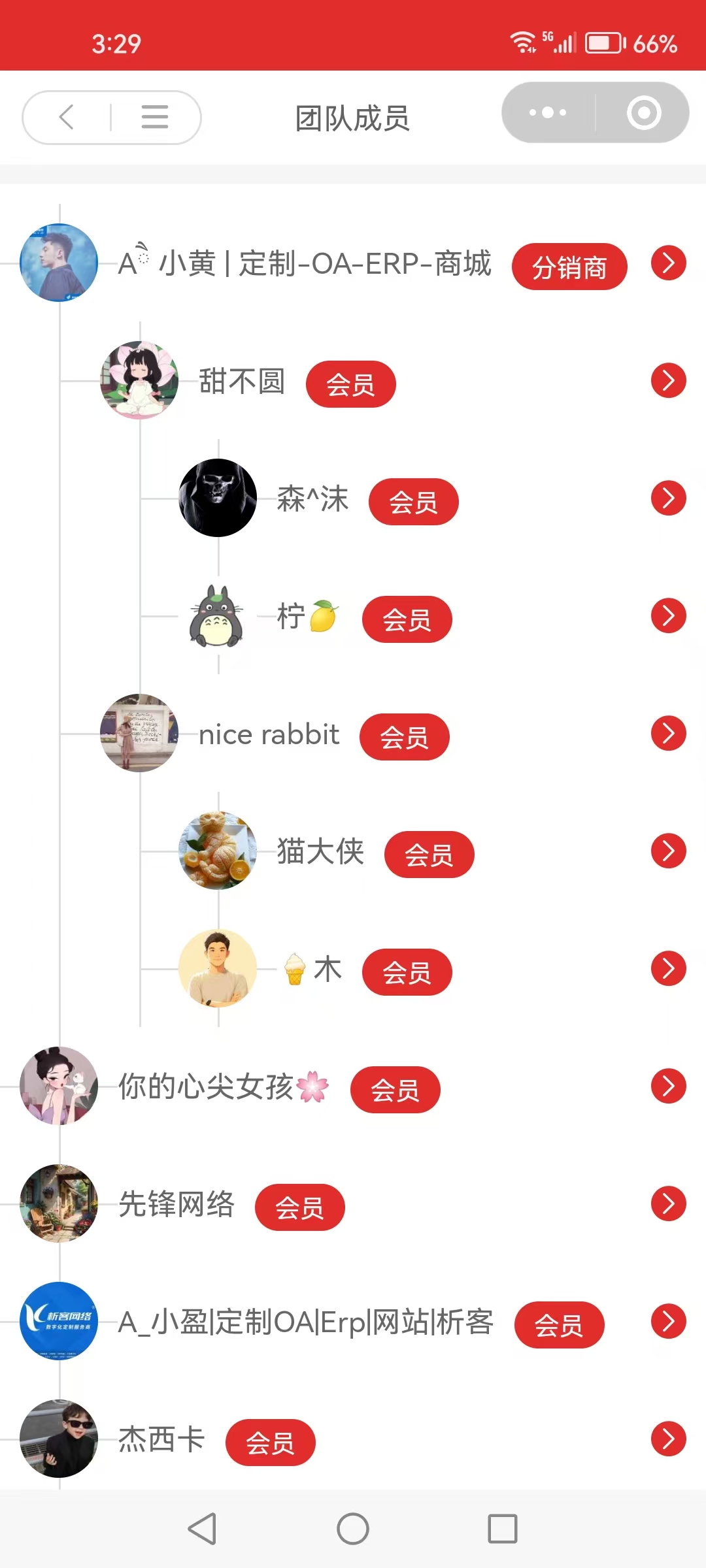
Task: Tap the arrow beside 杰西卡
Action: point(668,1439)
